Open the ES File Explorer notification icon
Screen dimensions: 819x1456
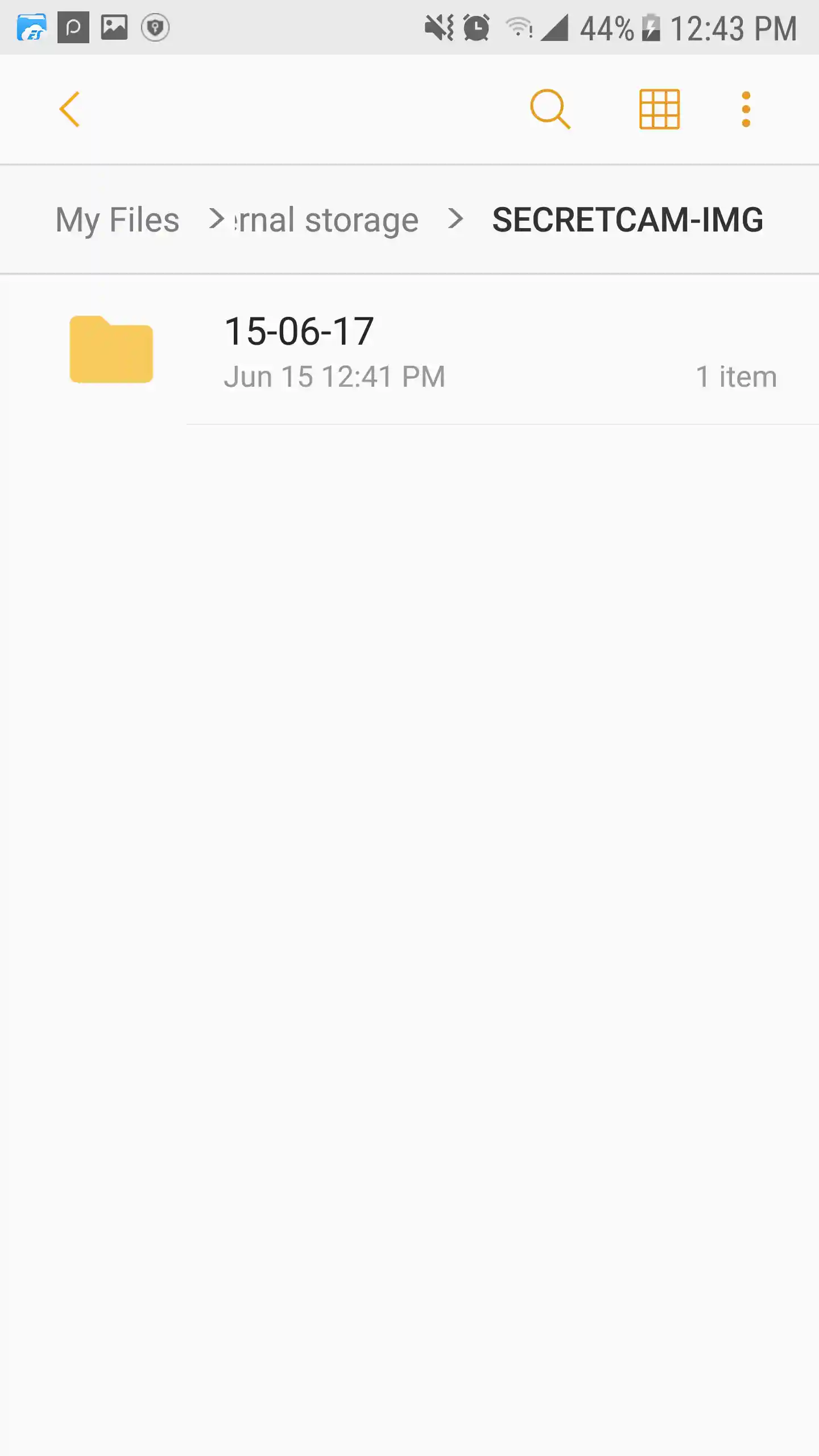31,27
